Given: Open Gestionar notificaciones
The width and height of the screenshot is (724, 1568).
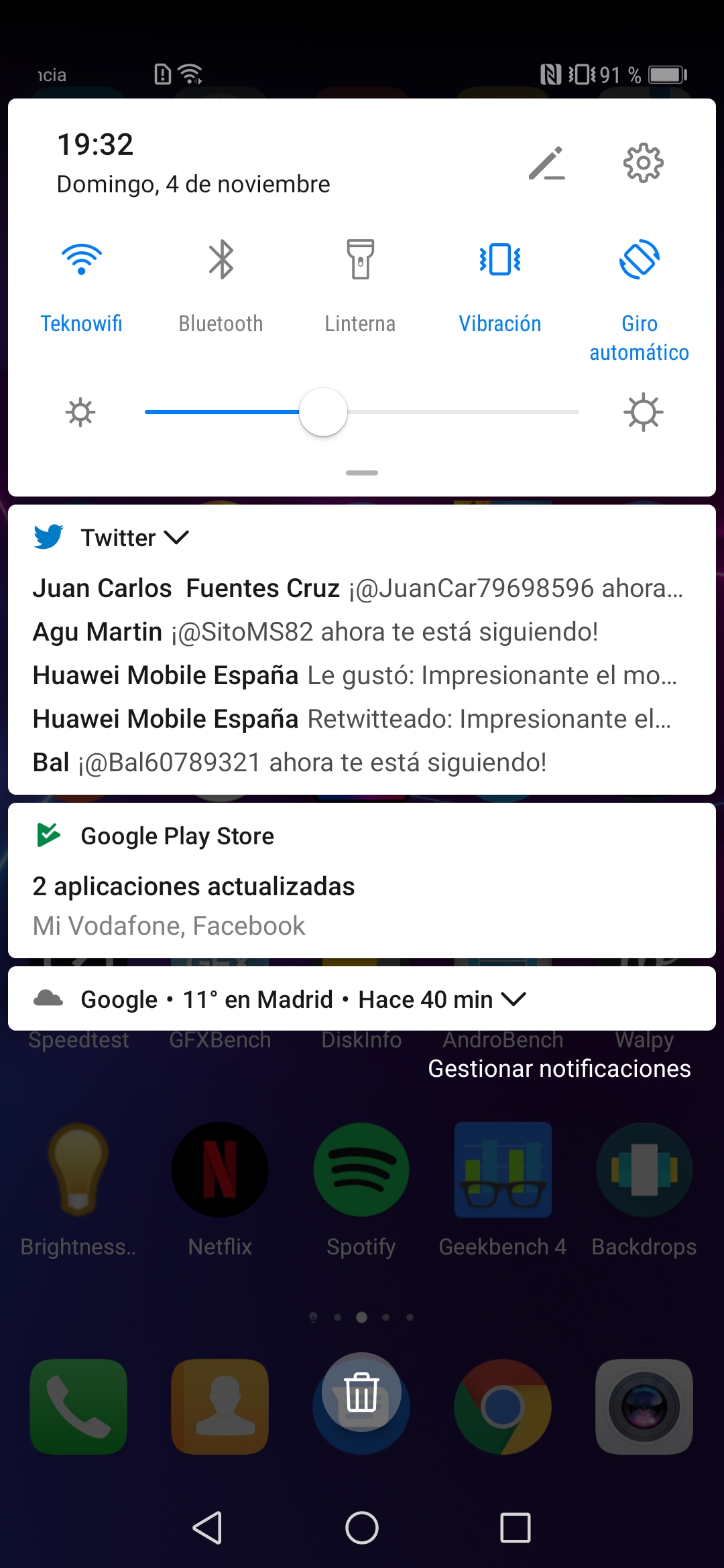Looking at the screenshot, I should coord(559,1069).
